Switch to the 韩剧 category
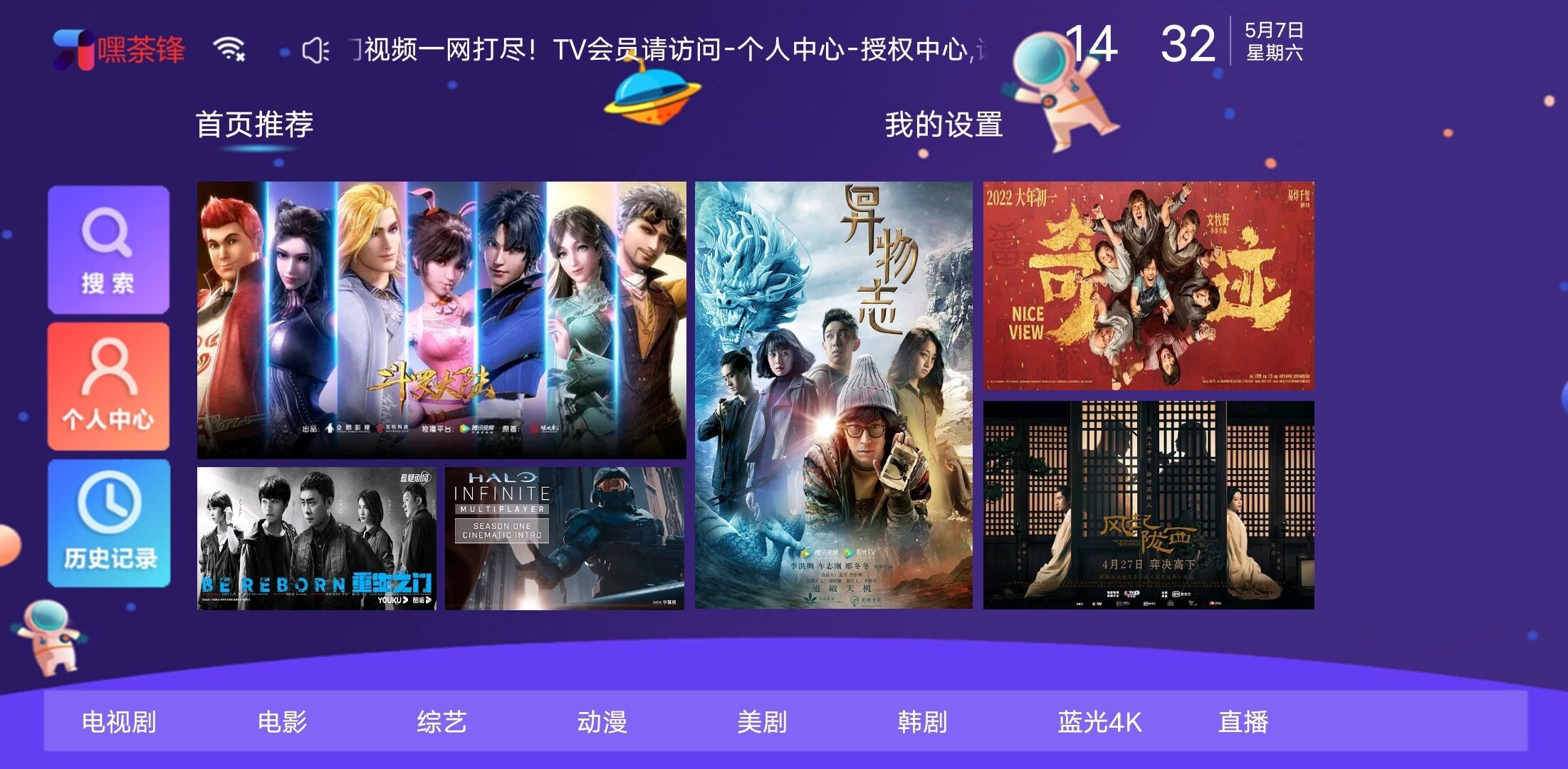The height and width of the screenshot is (769, 1568). pyautogui.click(x=922, y=722)
